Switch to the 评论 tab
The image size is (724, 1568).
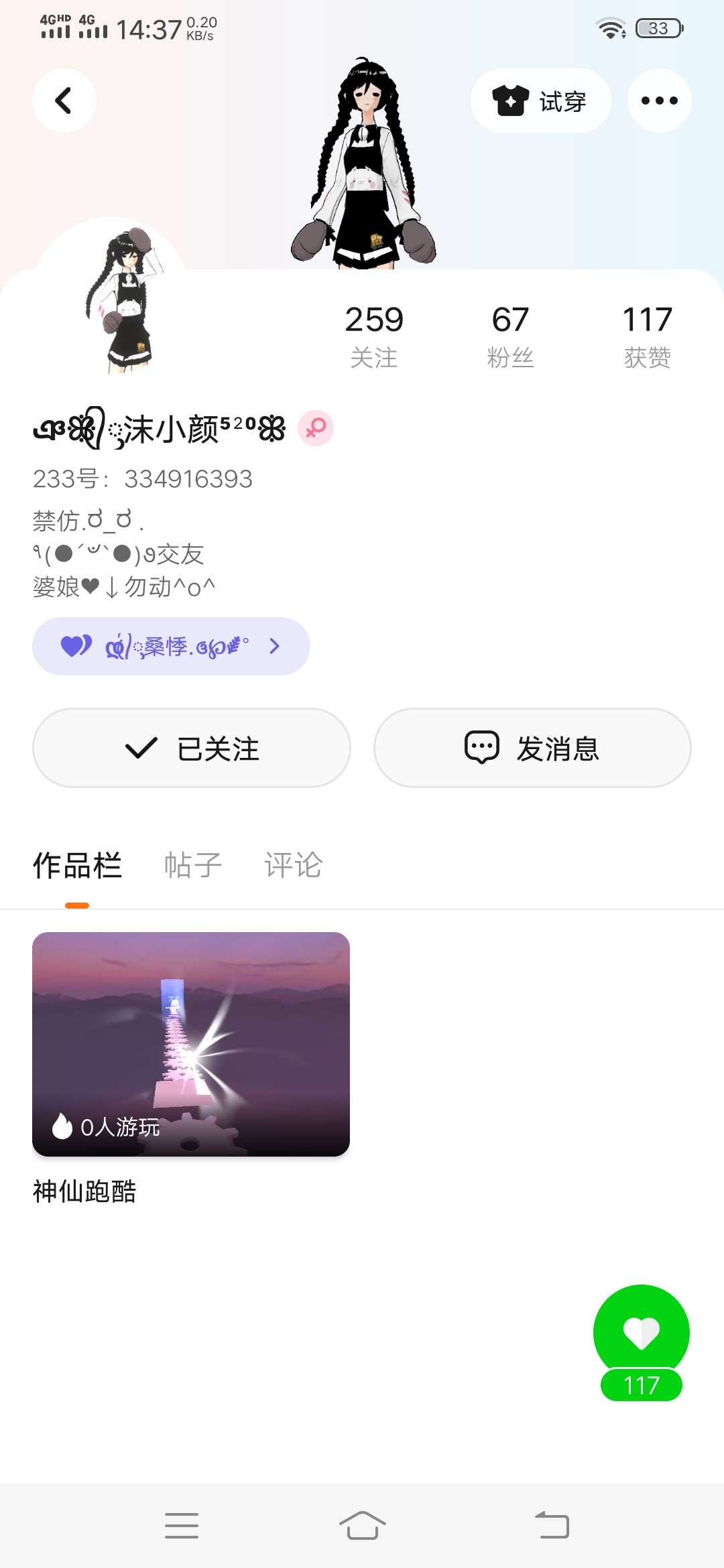tap(294, 865)
